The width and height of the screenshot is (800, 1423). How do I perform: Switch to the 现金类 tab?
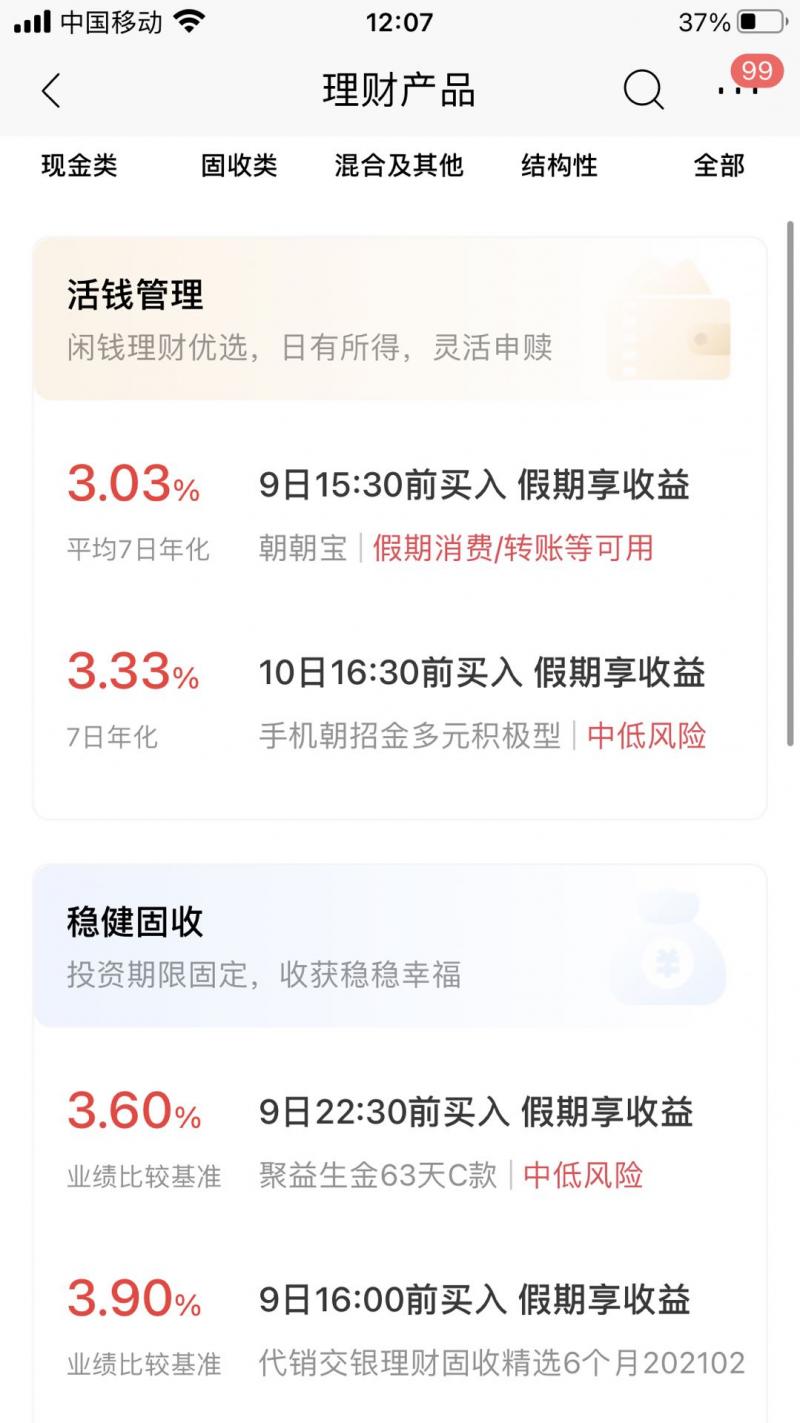tap(80, 167)
